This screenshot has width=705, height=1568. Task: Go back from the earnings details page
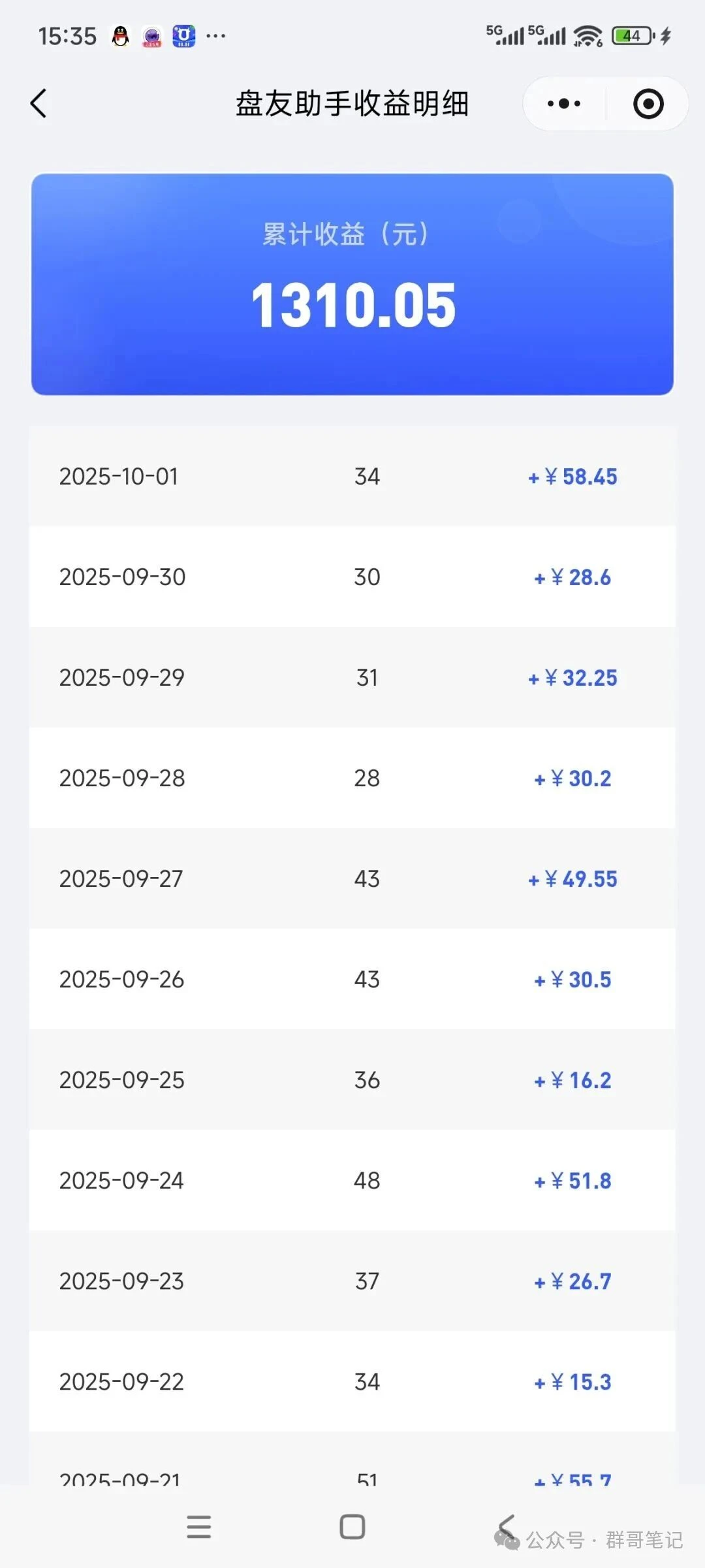(x=39, y=104)
